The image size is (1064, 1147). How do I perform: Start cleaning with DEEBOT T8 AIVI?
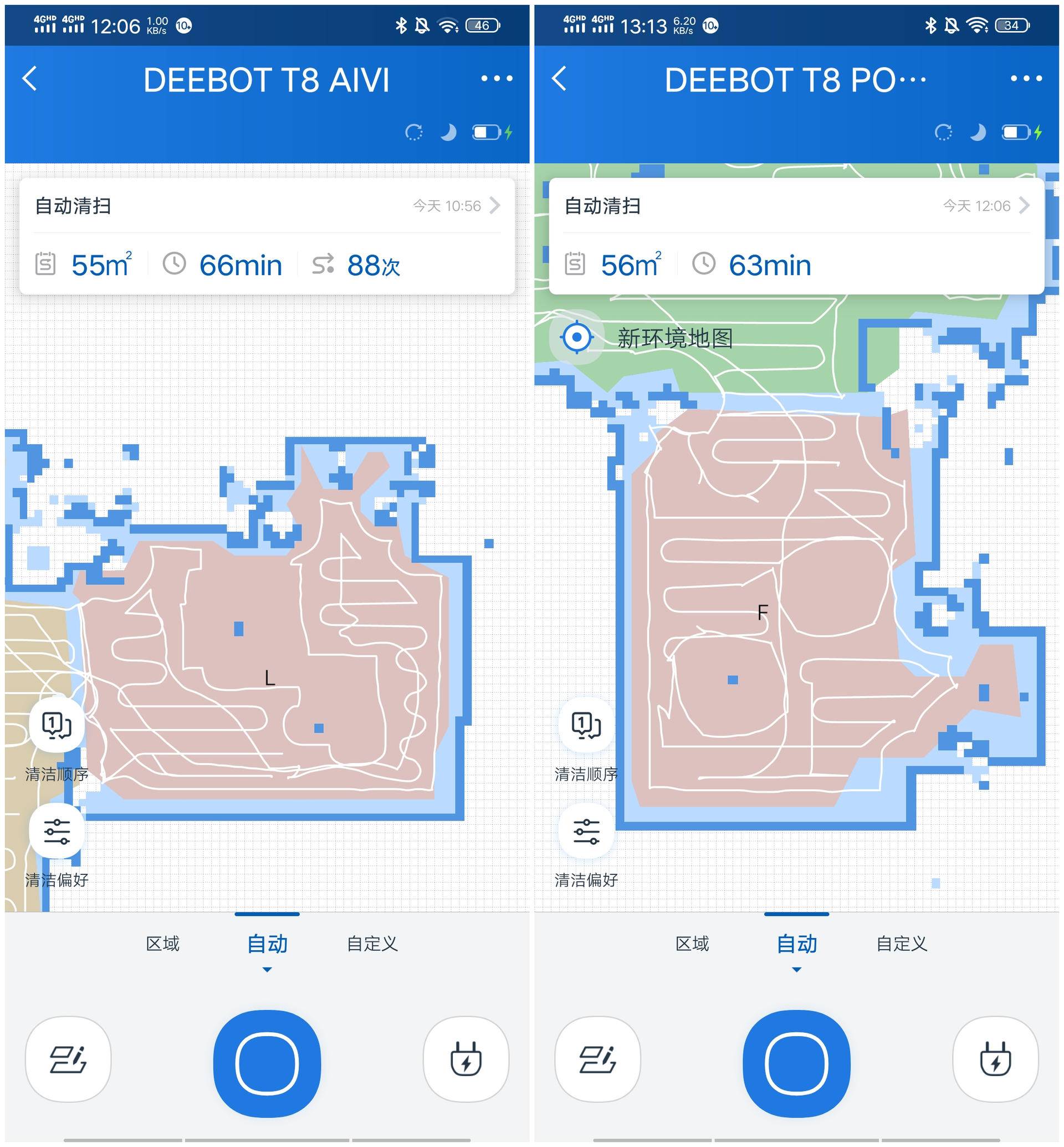[x=267, y=1062]
